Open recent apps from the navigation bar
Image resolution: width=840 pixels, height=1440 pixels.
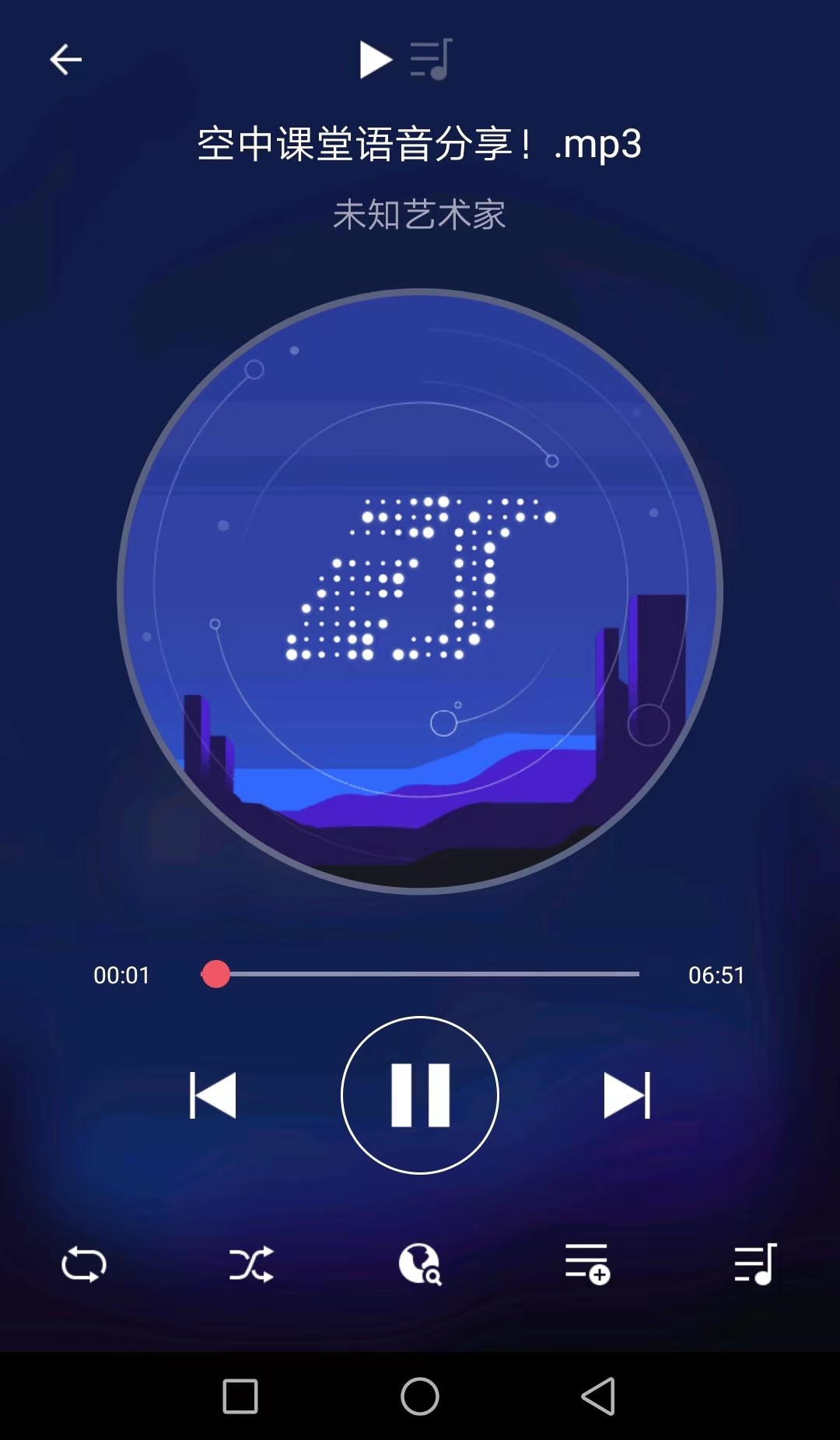tap(240, 1396)
